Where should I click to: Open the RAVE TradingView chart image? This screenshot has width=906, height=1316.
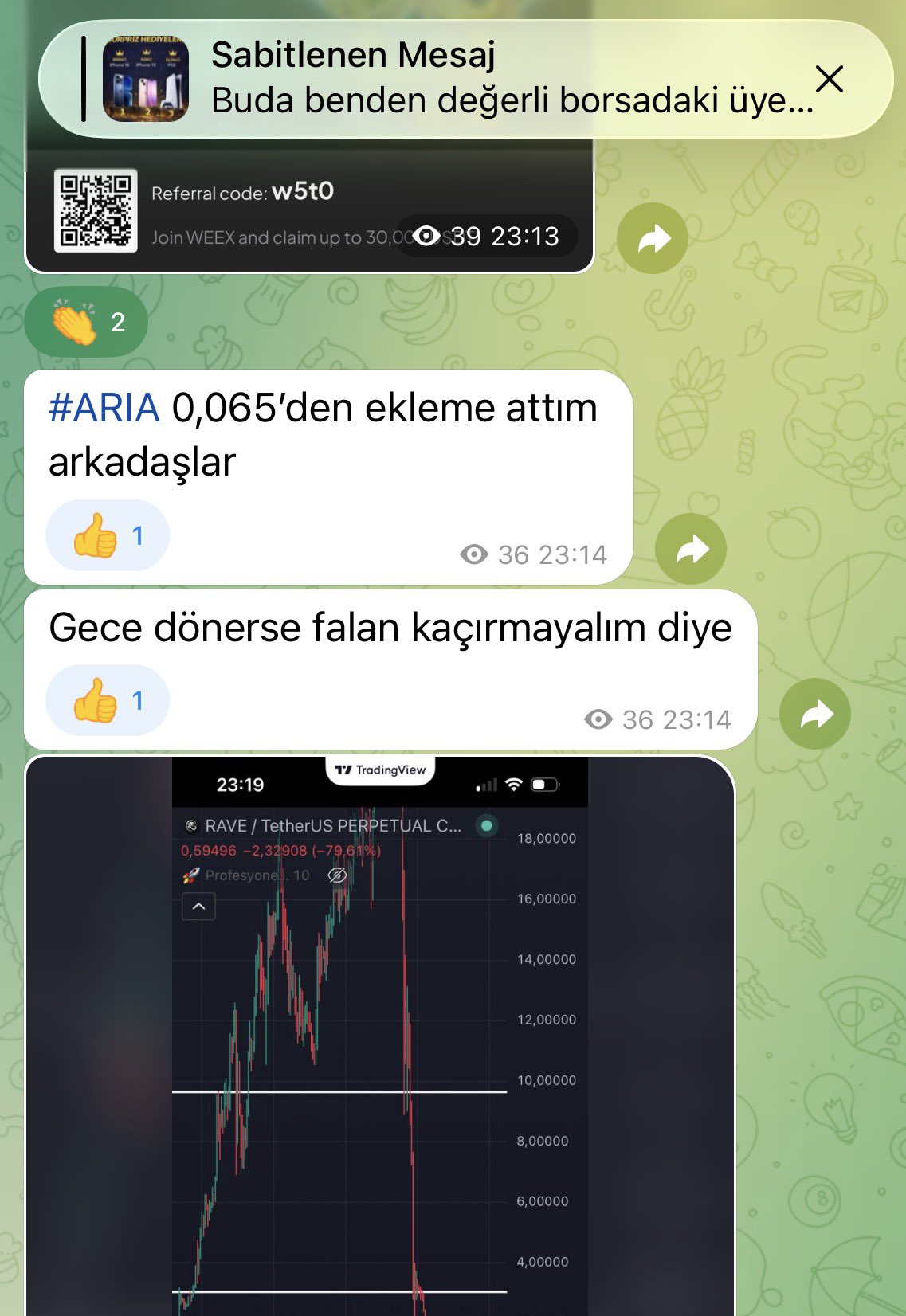pyautogui.click(x=380, y=1036)
